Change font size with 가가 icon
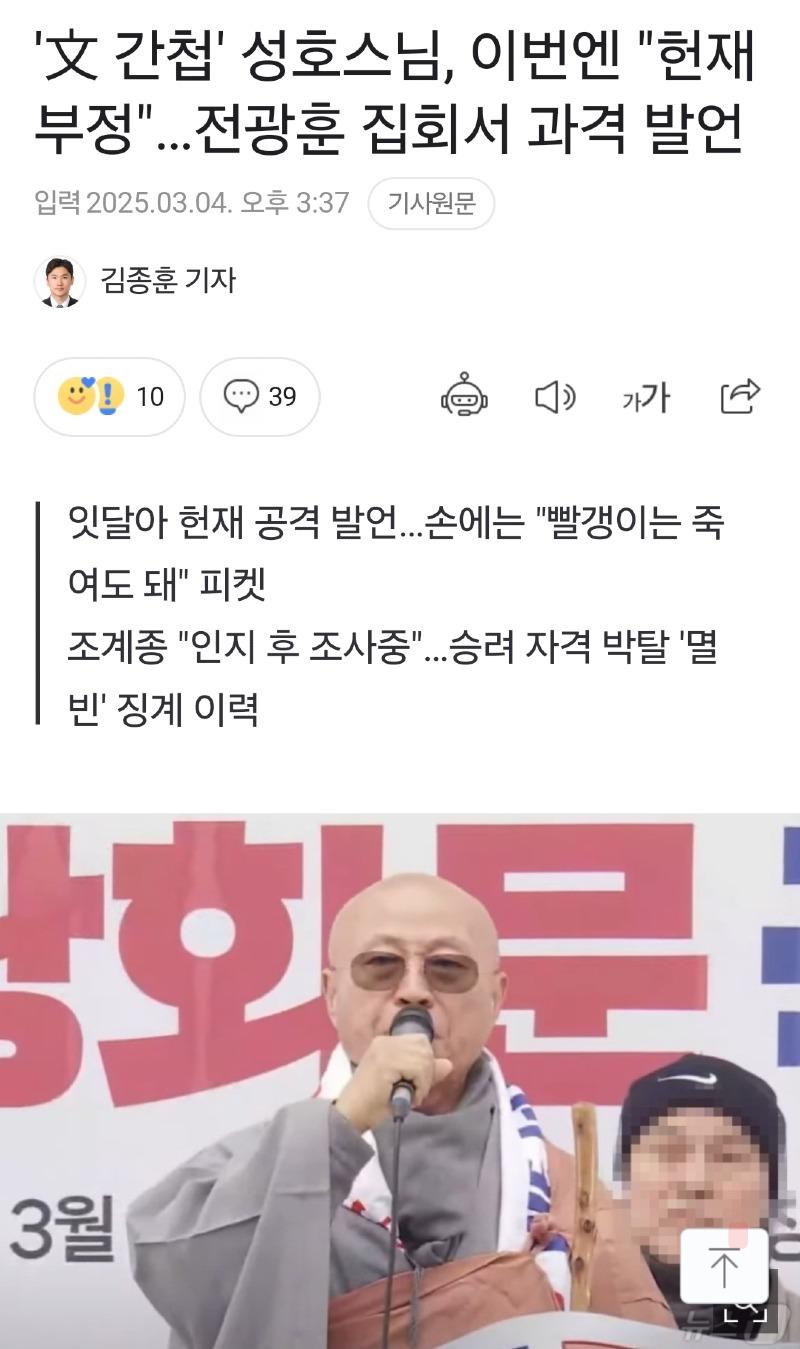 click(x=646, y=398)
